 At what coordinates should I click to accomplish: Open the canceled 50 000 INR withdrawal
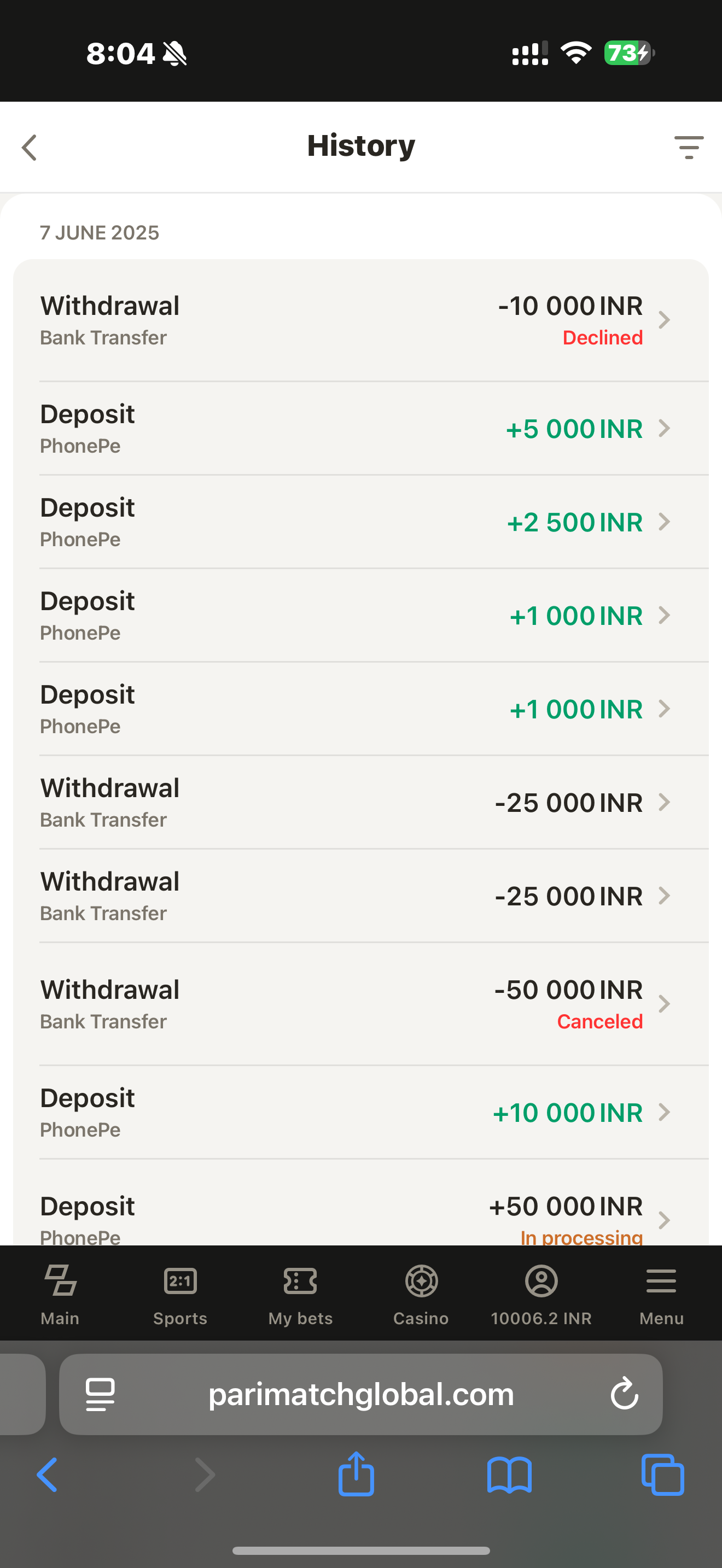(x=360, y=1004)
